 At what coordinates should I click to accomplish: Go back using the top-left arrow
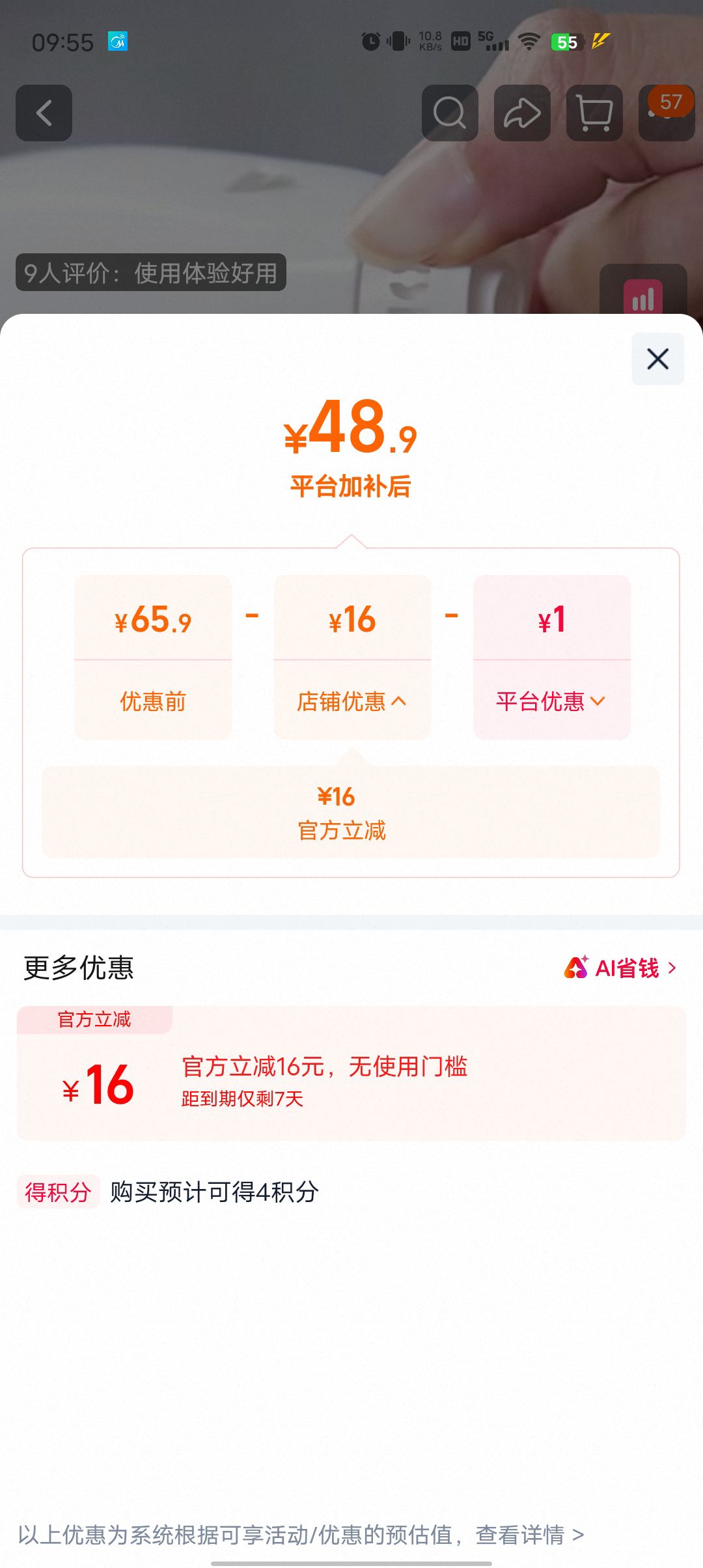tap(44, 113)
